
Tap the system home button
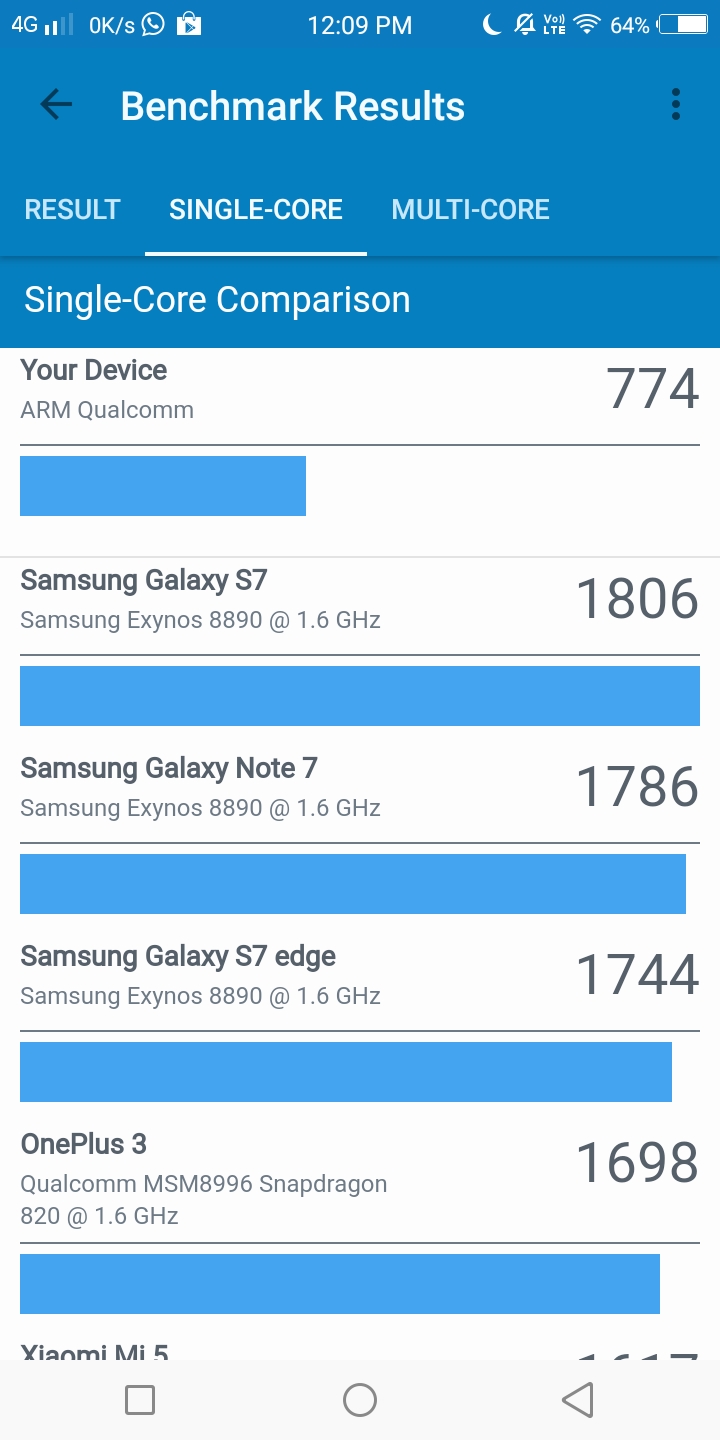click(360, 1400)
